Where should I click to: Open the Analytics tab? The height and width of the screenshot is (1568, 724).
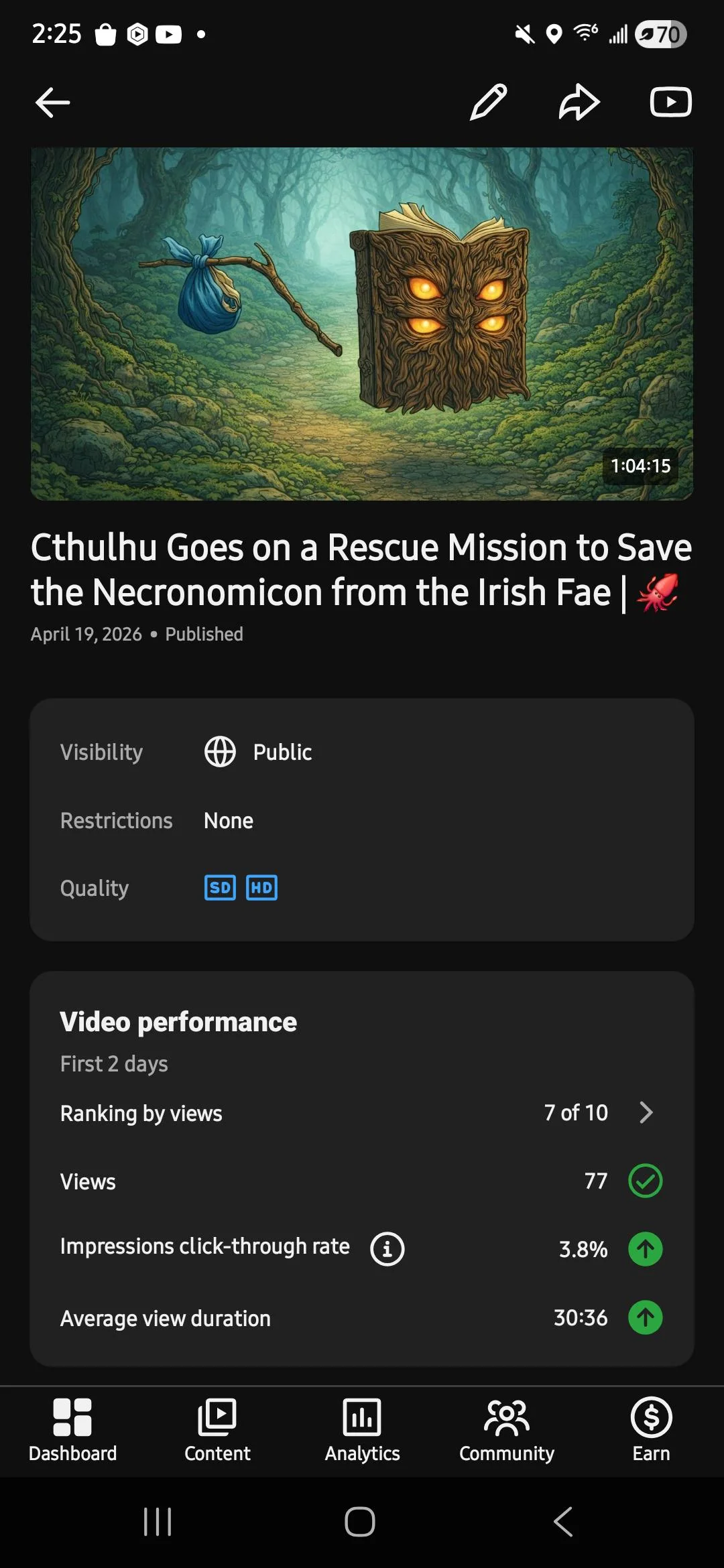coord(362,1431)
